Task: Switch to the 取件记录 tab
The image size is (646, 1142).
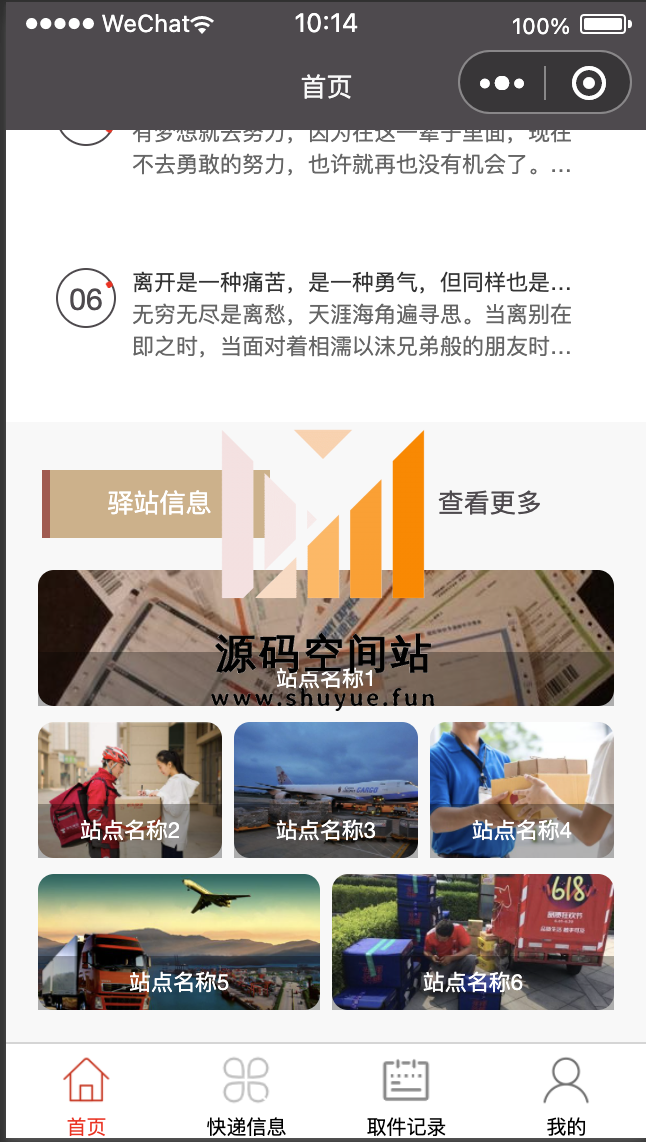Action: pyautogui.click(x=406, y=1096)
